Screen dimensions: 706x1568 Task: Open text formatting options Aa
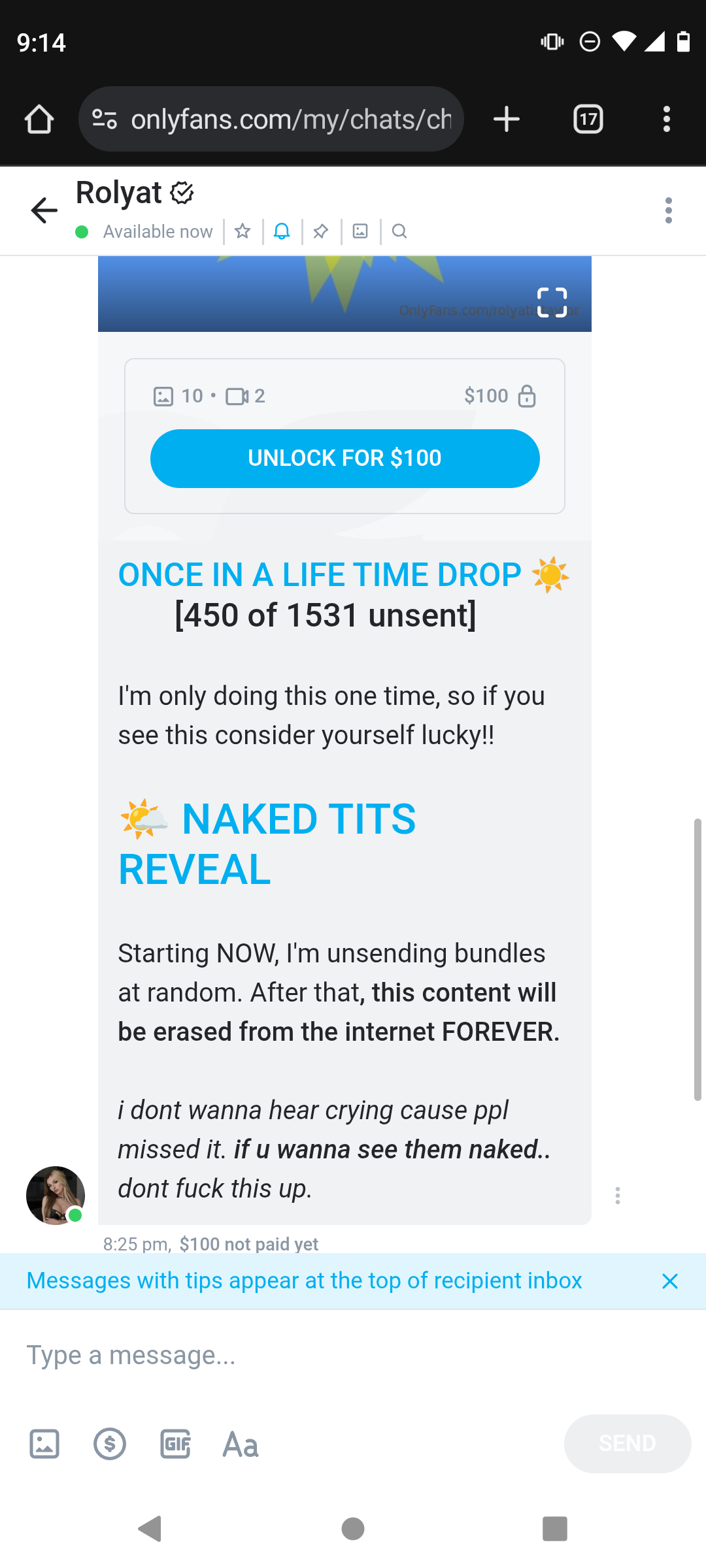(x=241, y=1445)
